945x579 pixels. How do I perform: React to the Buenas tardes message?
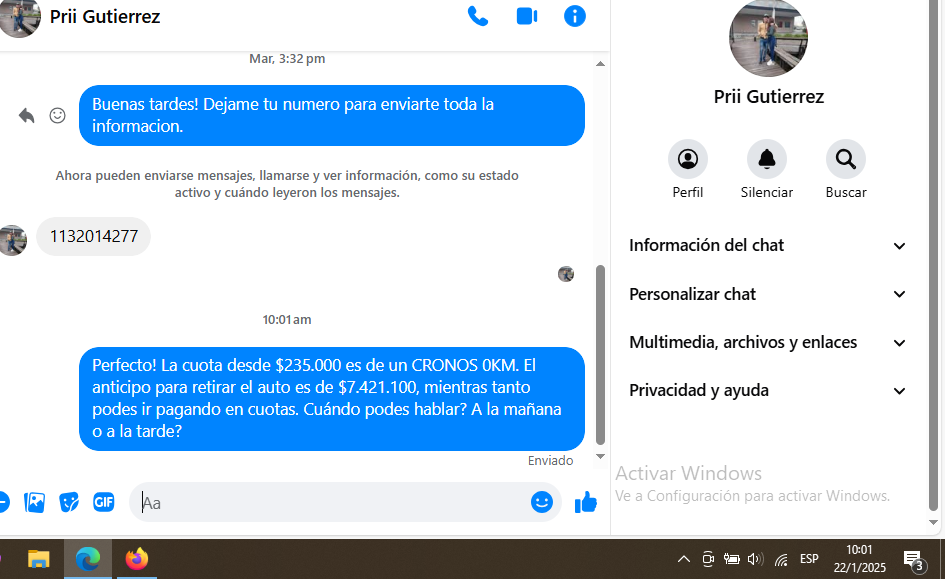click(58, 116)
